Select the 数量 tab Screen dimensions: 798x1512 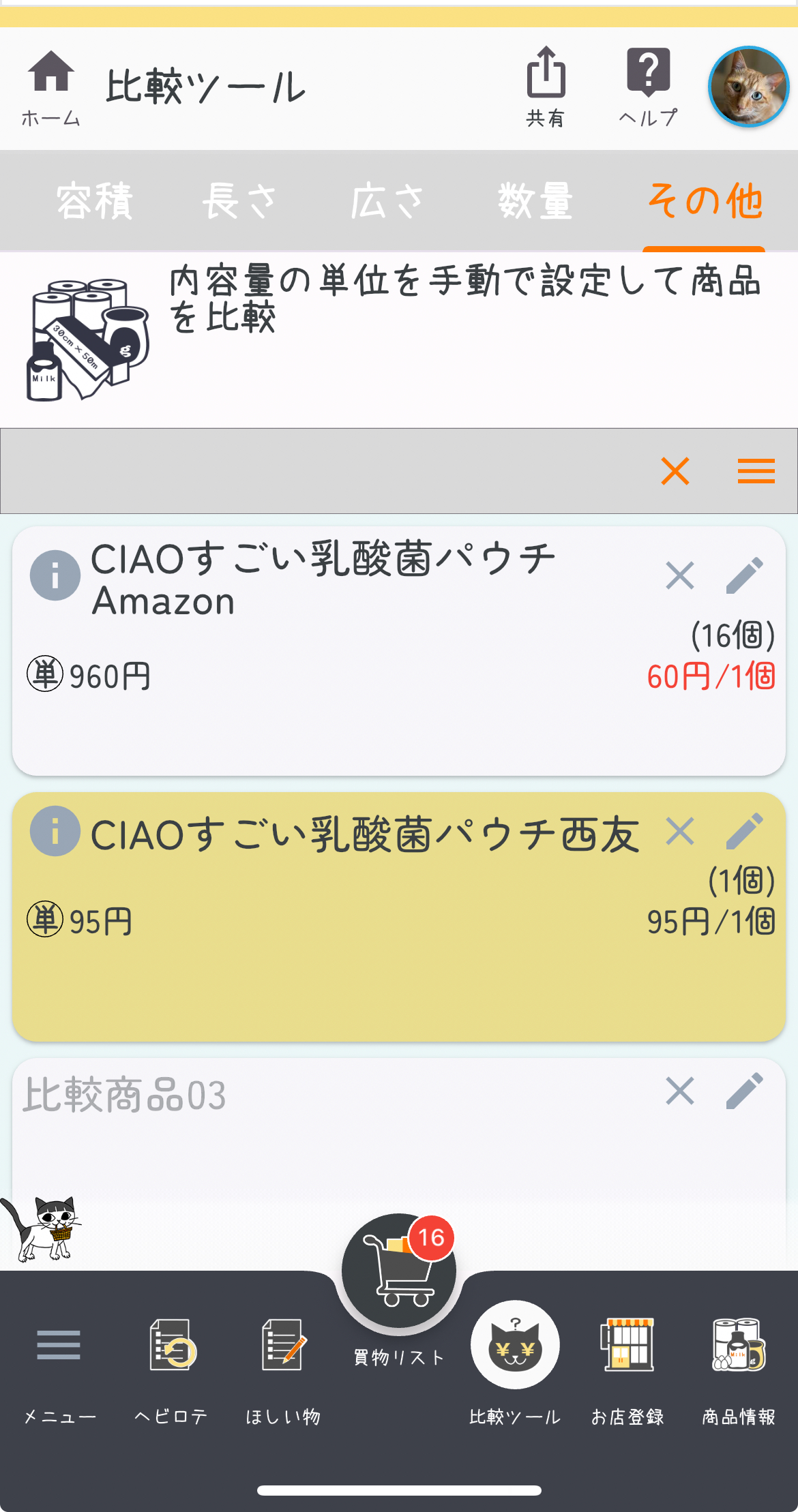535,201
